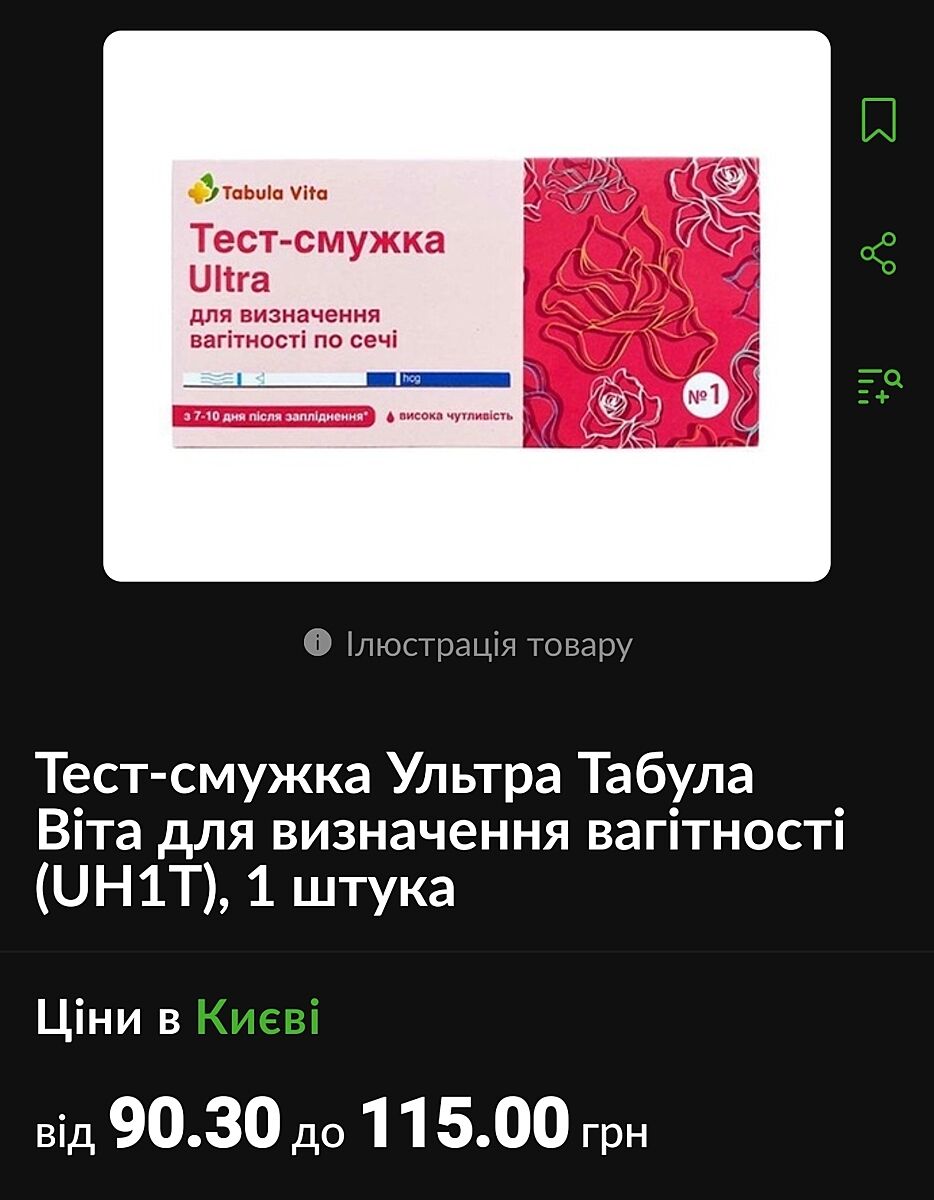Bookmark this pregnancy test product
This screenshot has width=934, height=1200.
coord(879,120)
